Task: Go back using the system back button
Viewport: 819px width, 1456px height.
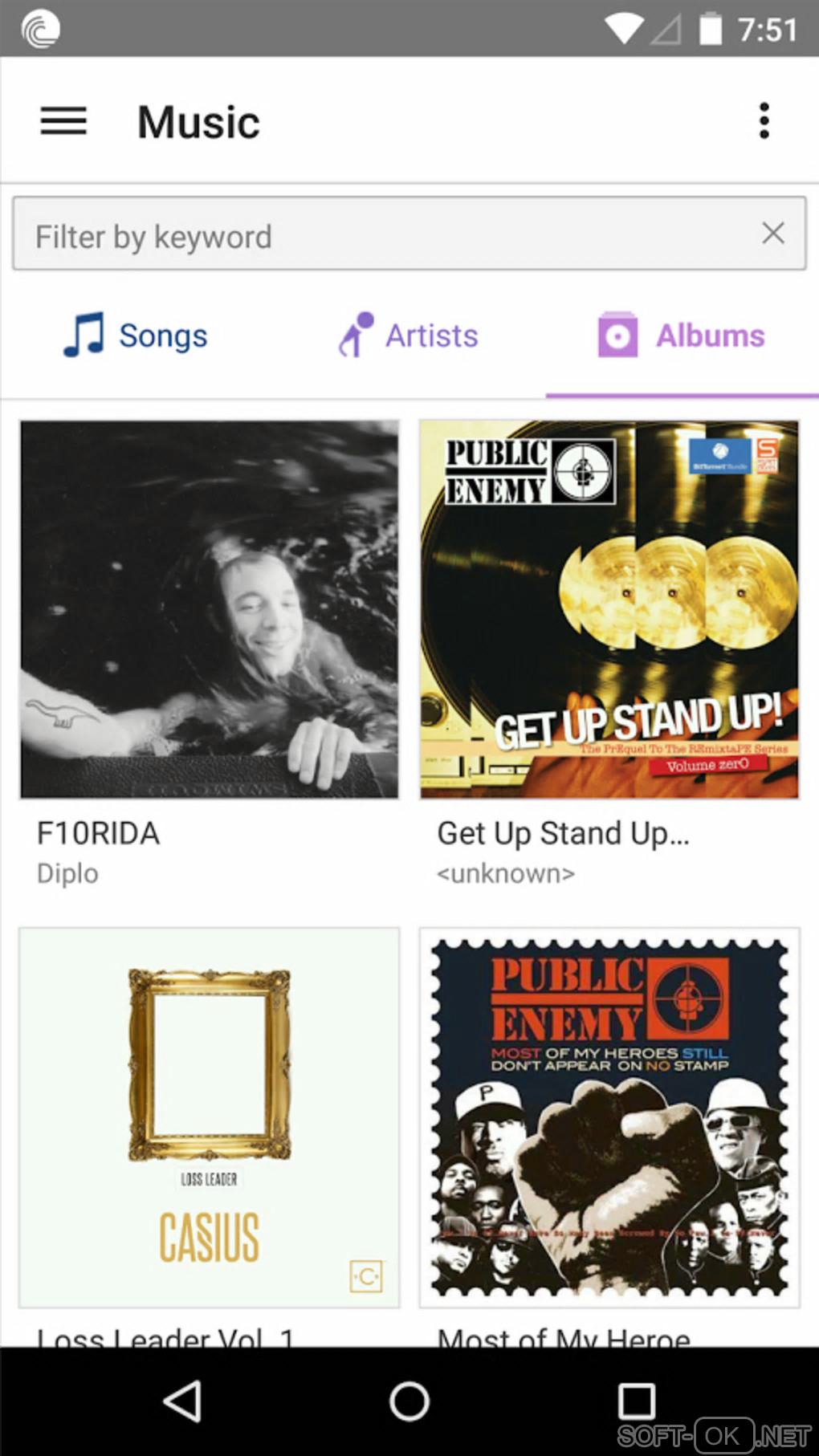Action: (x=183, y=1401)
